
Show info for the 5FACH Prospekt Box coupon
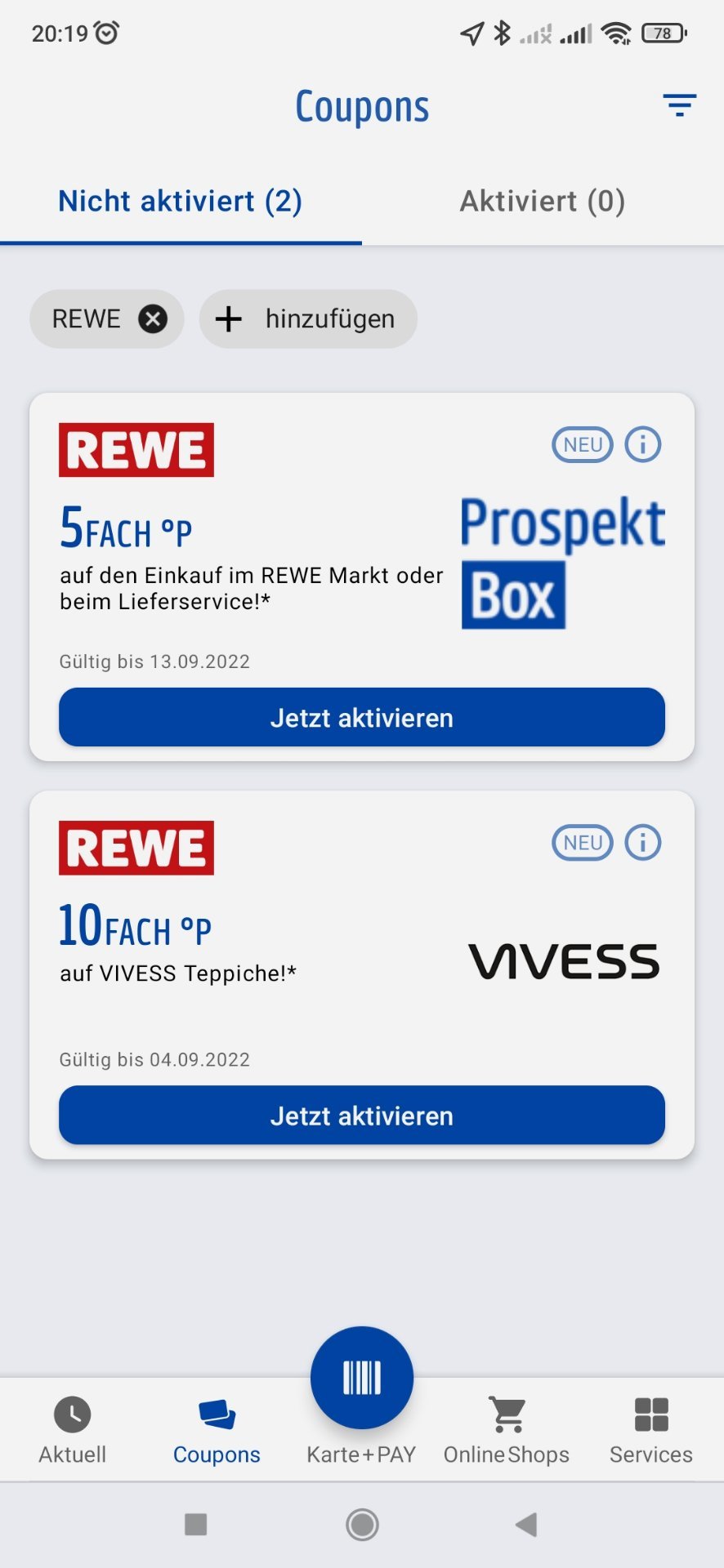pos(643,444)
